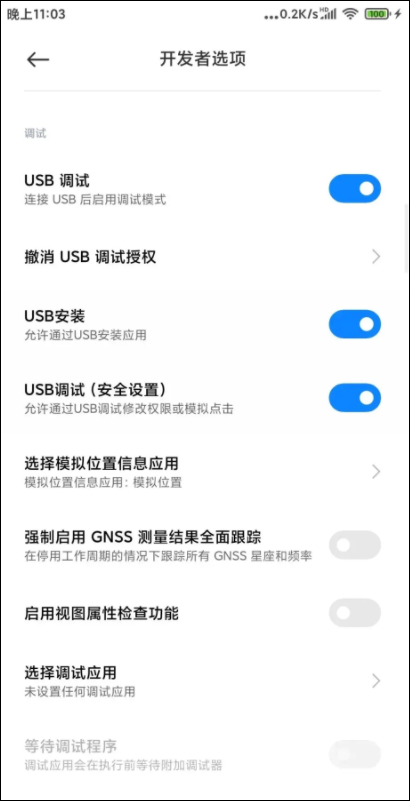
Task: Turn off the USB 调试 switch
Action: click(x=354, y=189)
